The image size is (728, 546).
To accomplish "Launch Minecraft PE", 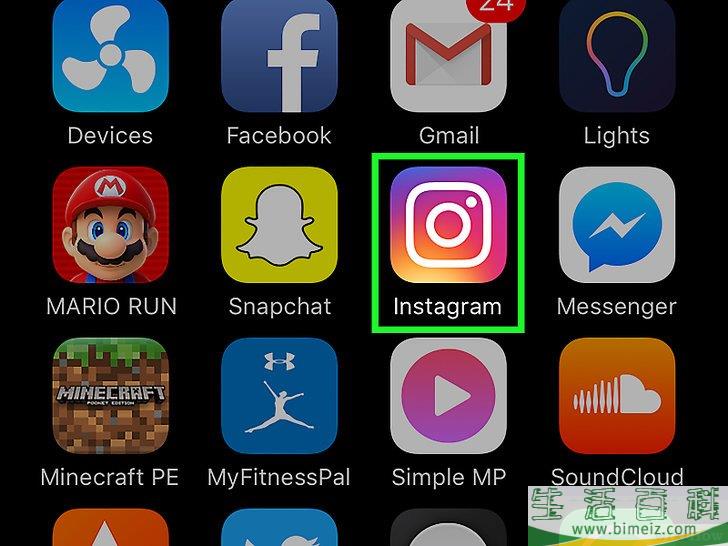I will 109,397.
